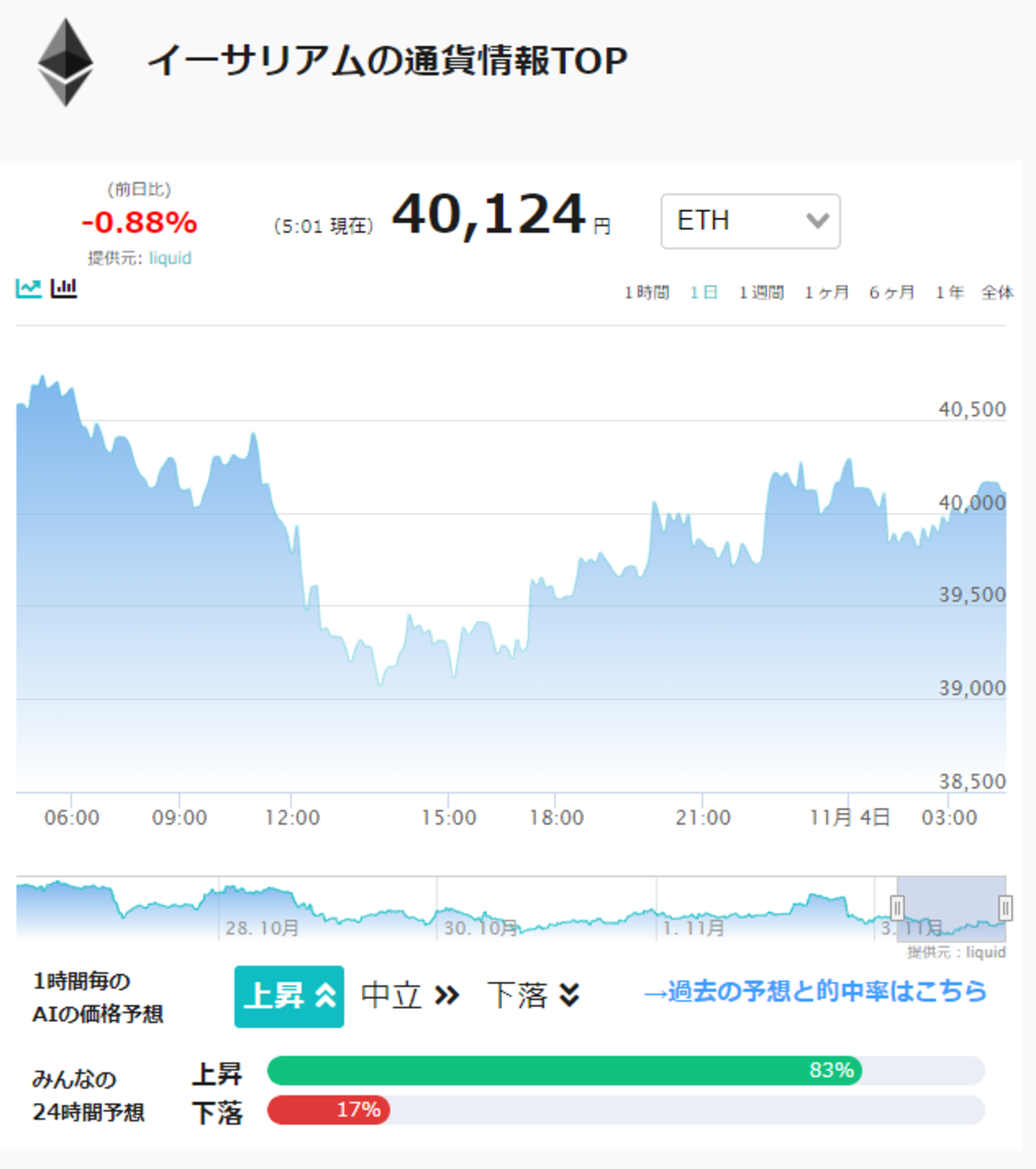Select the 1年 time range

[950, 293]
